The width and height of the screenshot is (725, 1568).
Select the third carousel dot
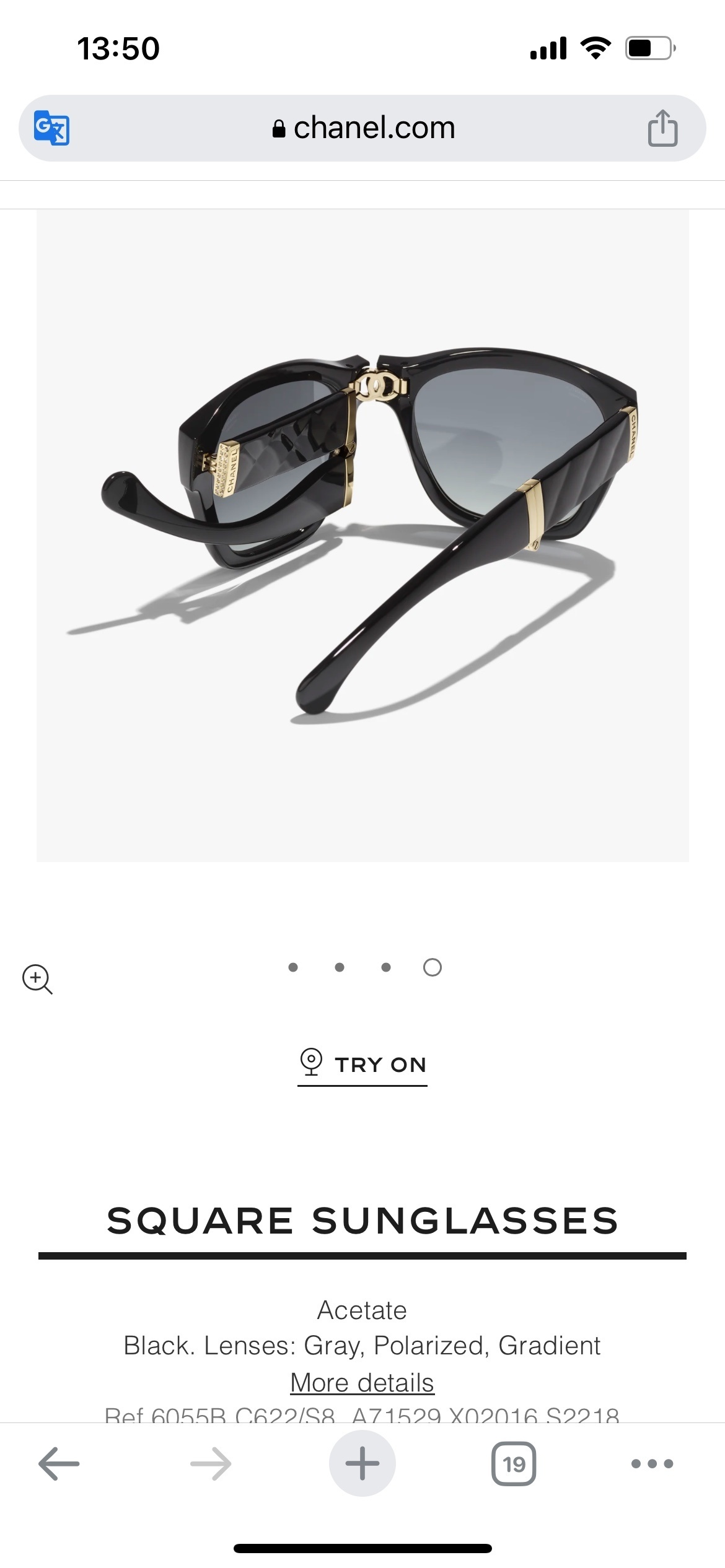[385, 967]
